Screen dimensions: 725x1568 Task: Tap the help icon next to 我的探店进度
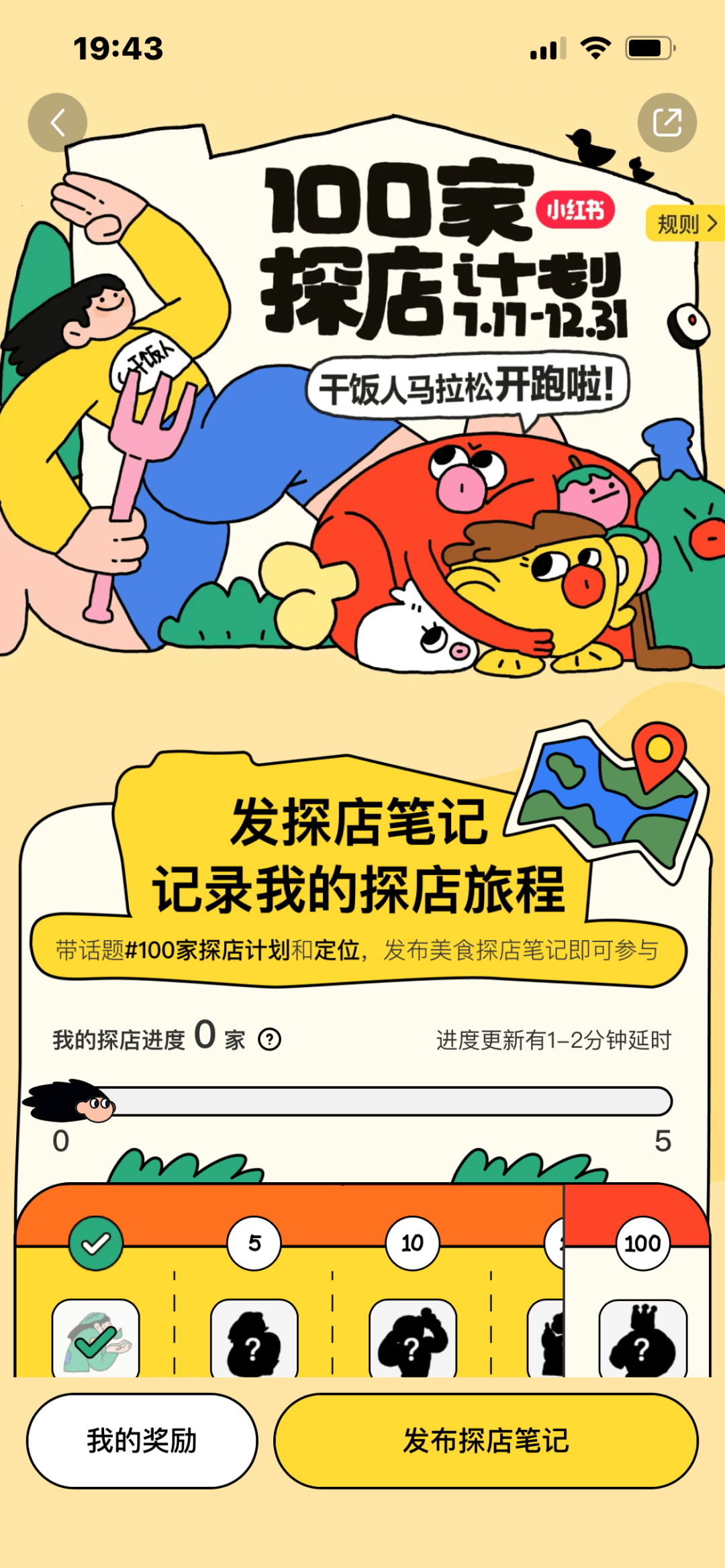tap(270, 1039)
